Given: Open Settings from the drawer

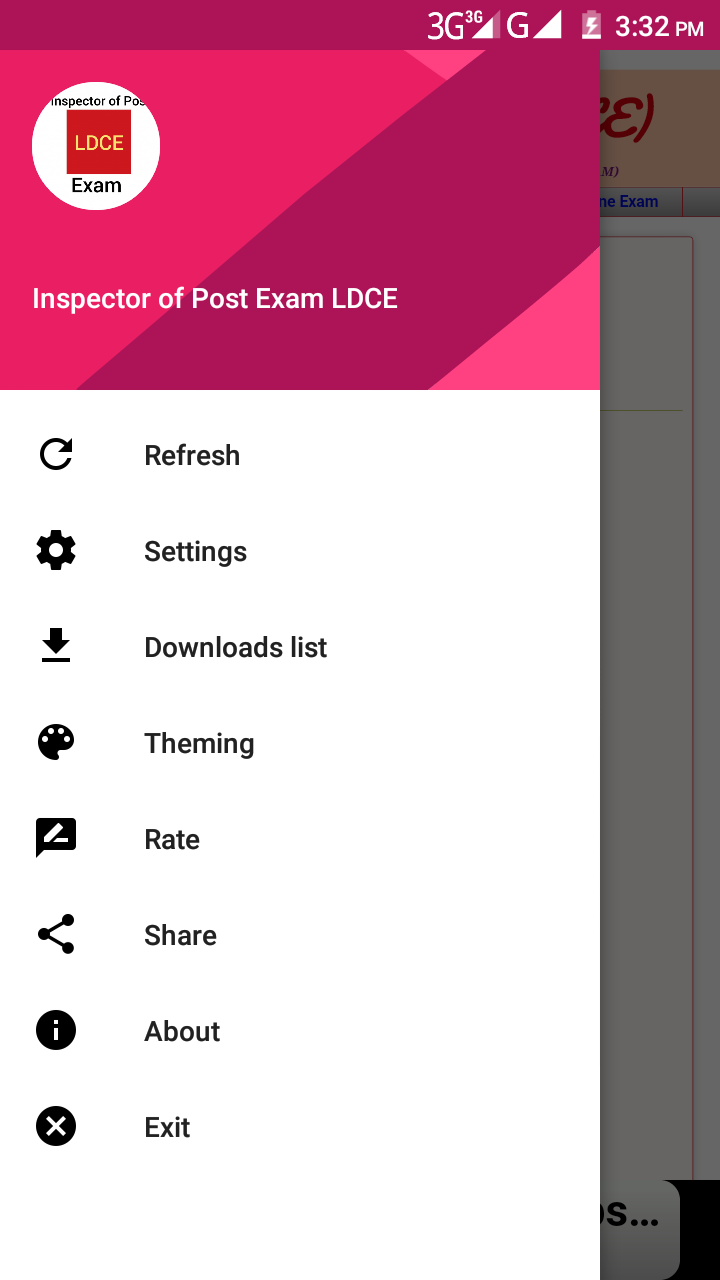Looking at the screenshot, I should pyautogui.click(x=195, y=551).
